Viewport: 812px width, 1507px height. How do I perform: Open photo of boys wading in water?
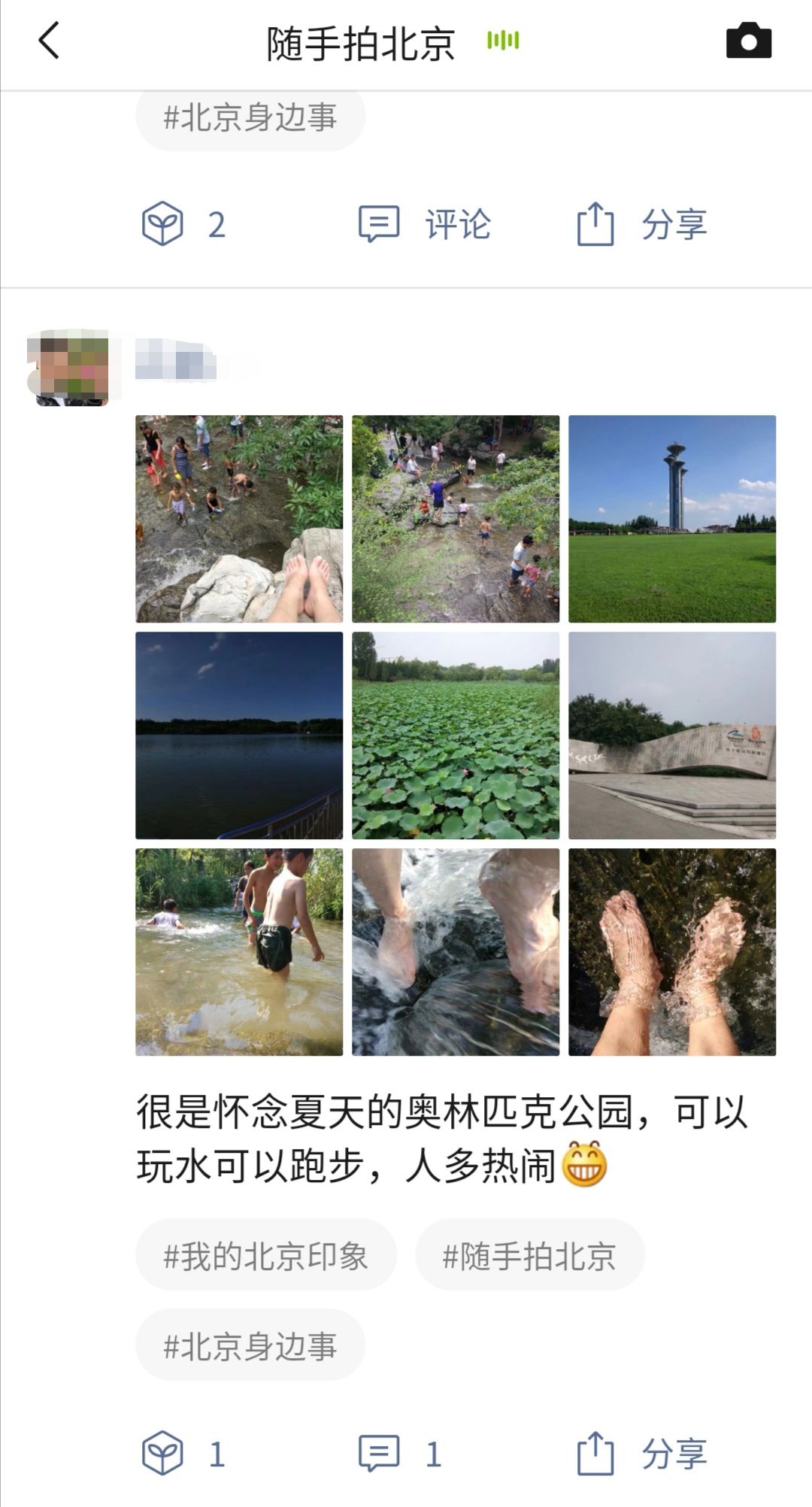(x=239, y=952)
